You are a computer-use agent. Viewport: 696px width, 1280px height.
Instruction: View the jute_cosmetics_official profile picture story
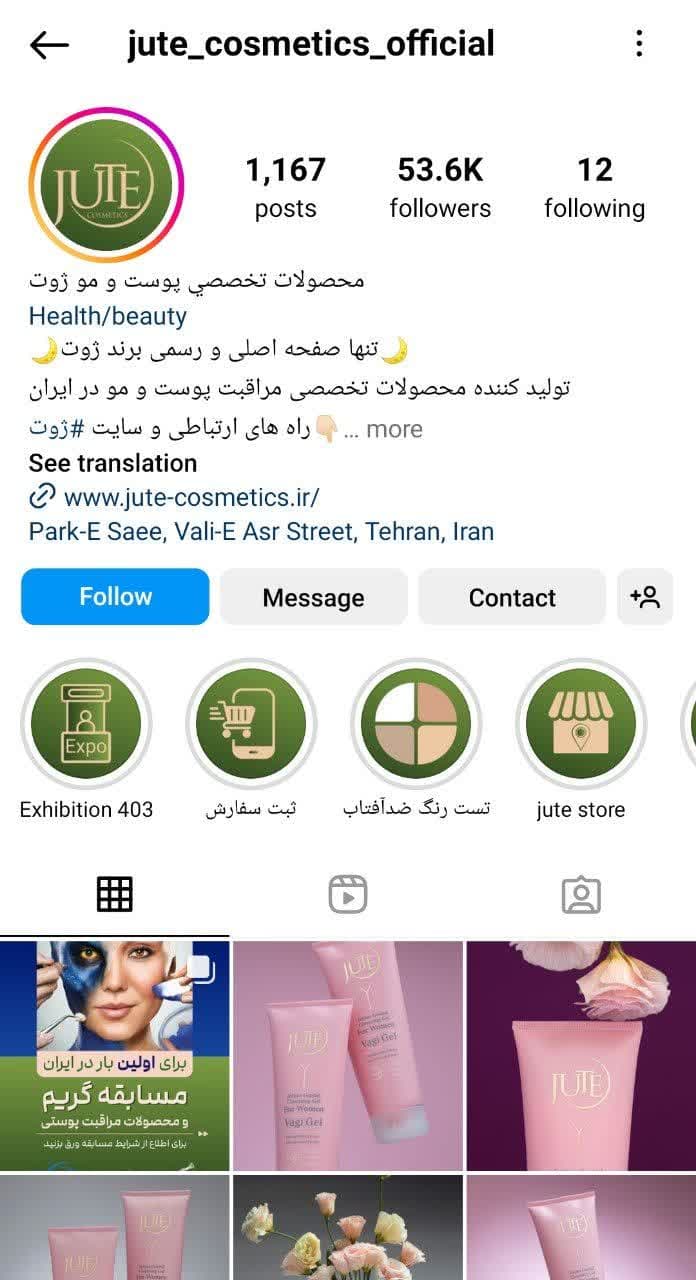click(106, 185)
